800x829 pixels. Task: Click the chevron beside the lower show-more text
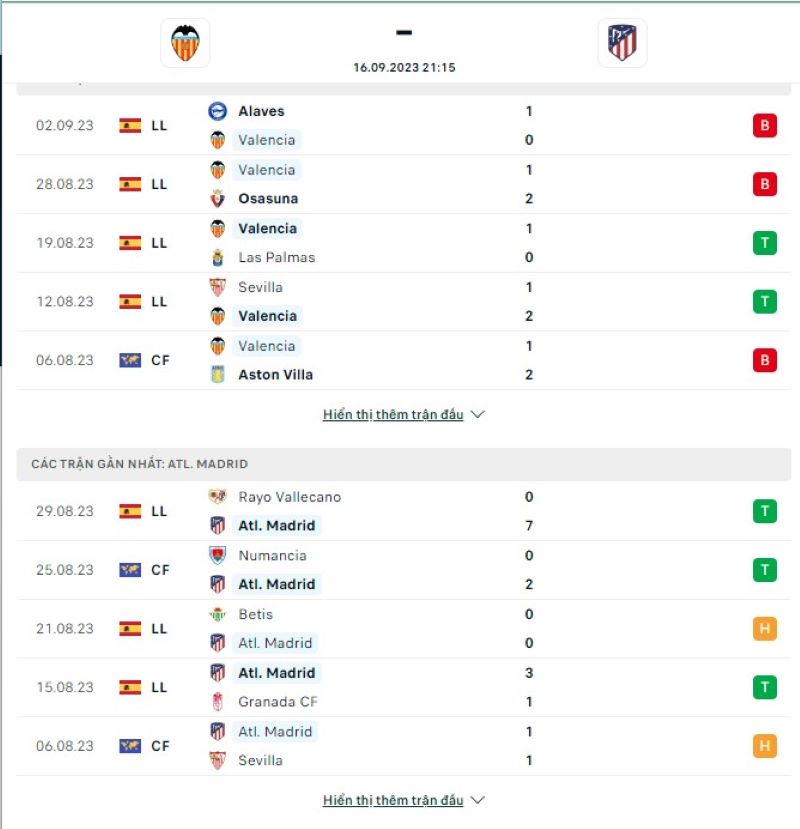click(x=477, y=800)
